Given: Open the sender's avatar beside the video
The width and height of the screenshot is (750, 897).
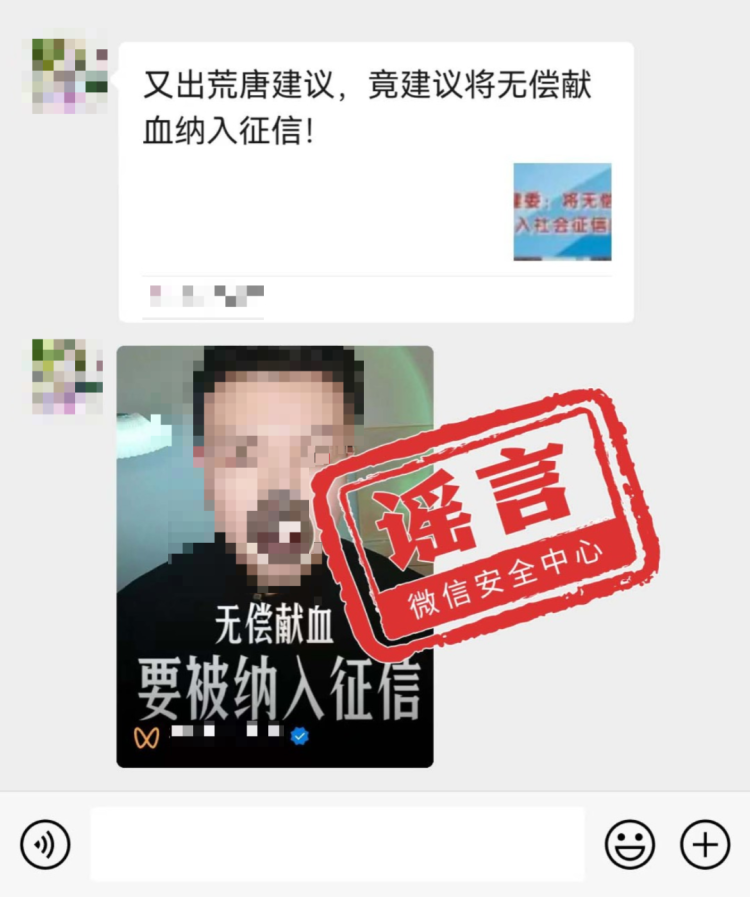Looking at the screenshot, I should tap(69, 376).
